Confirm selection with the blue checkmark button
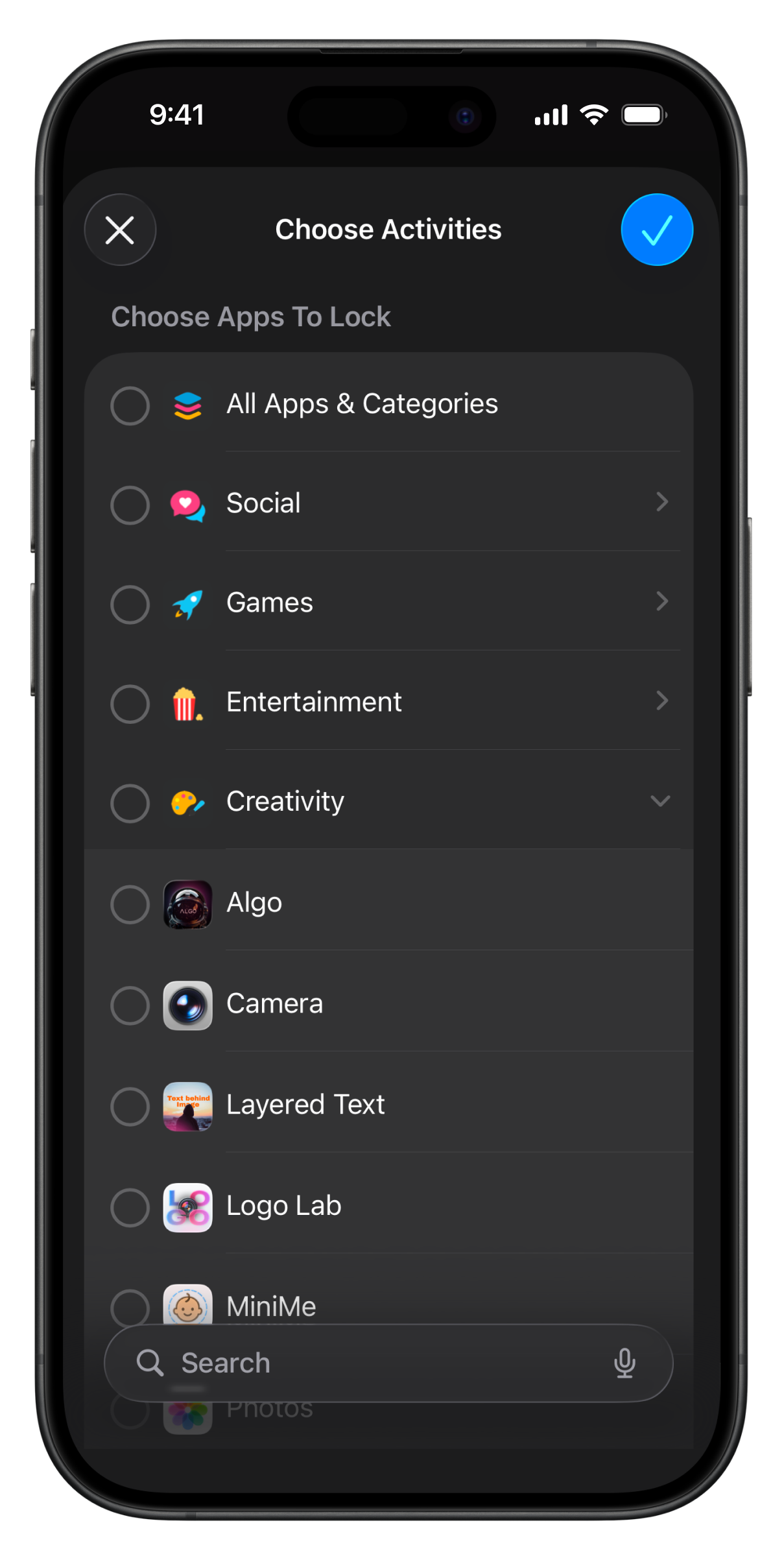The width and height of the screenshot is (784, 1560). tap(656, 230)
